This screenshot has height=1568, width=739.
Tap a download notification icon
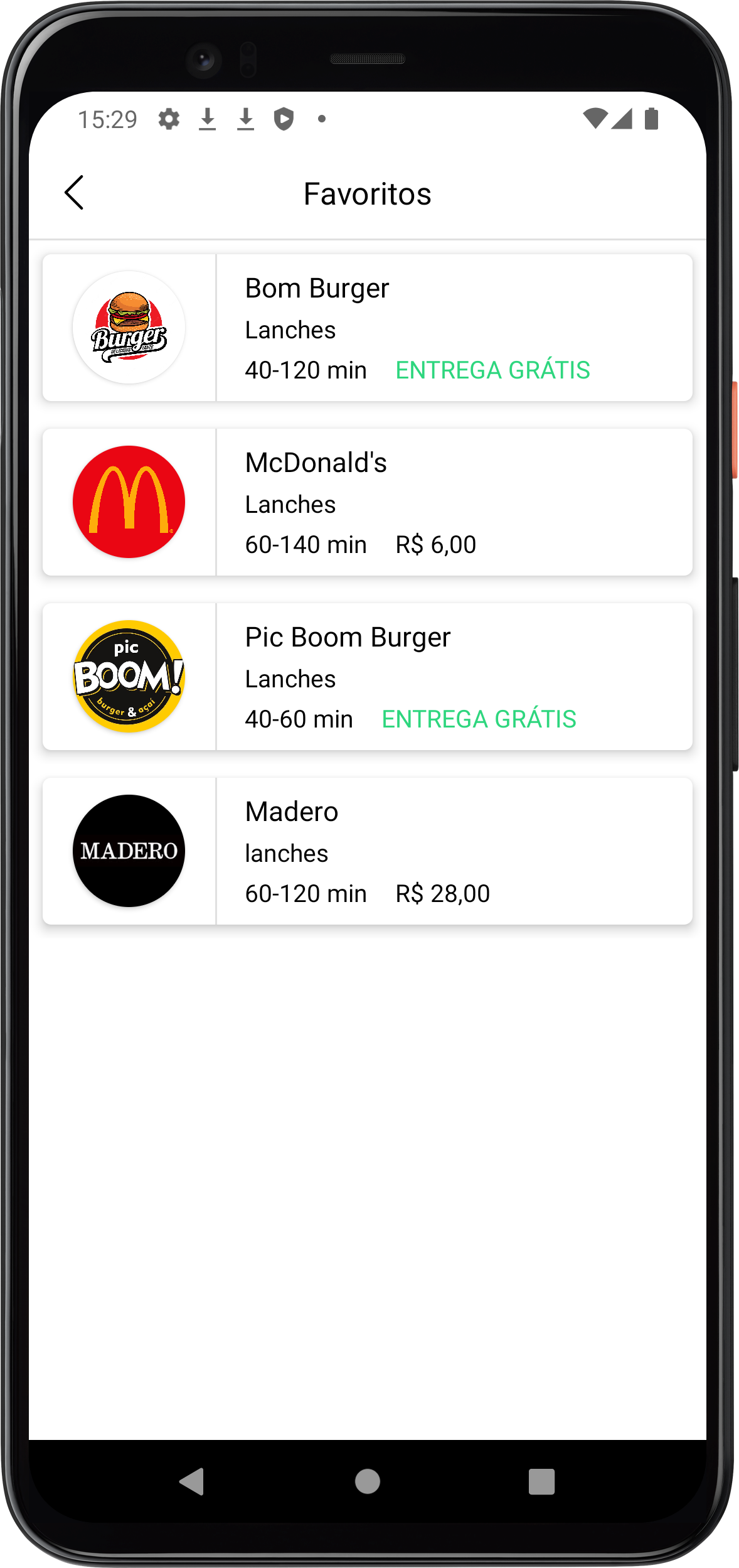tap(208, 119)
